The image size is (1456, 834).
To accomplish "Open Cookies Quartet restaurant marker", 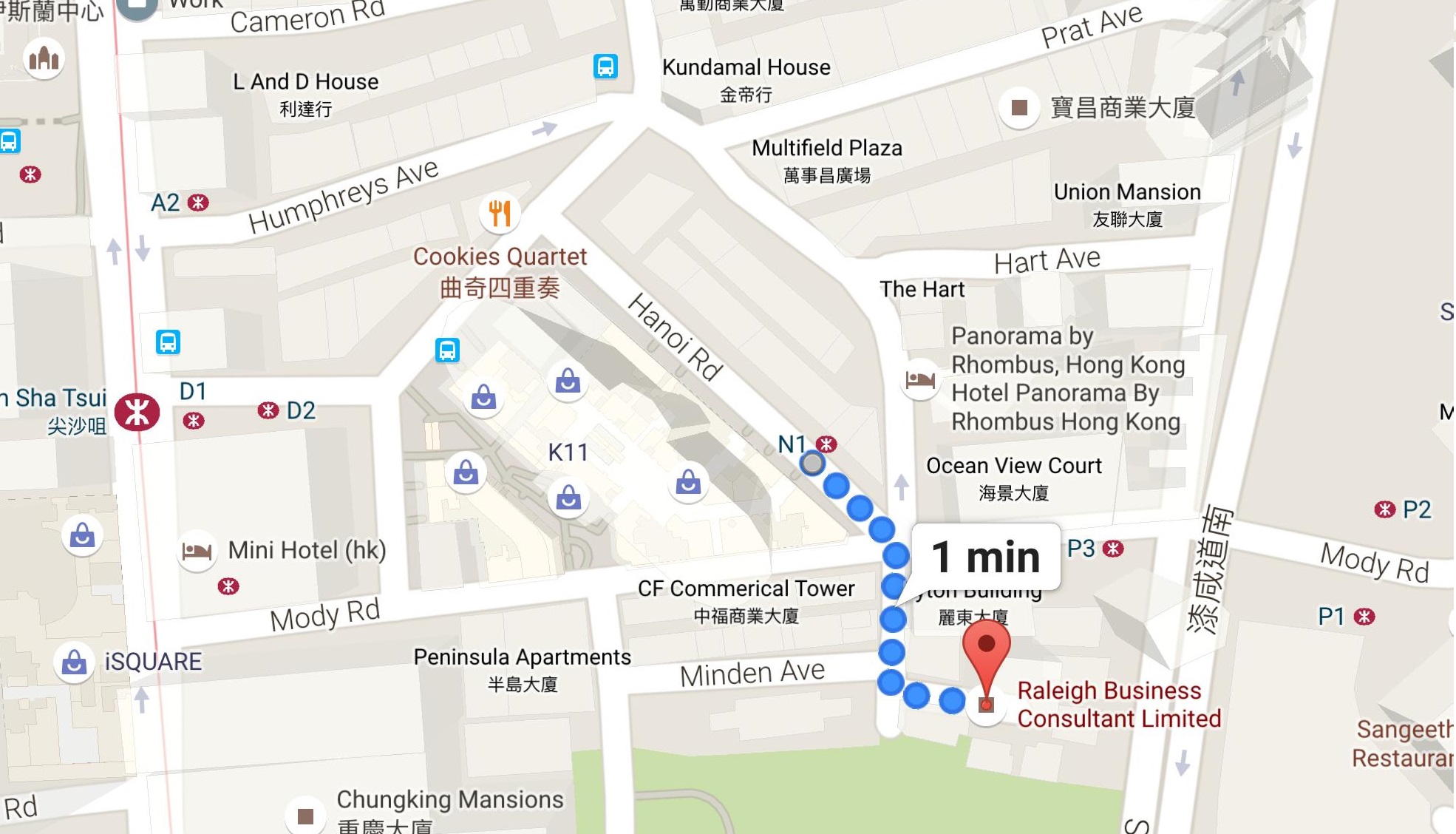I will coord(500,214).
